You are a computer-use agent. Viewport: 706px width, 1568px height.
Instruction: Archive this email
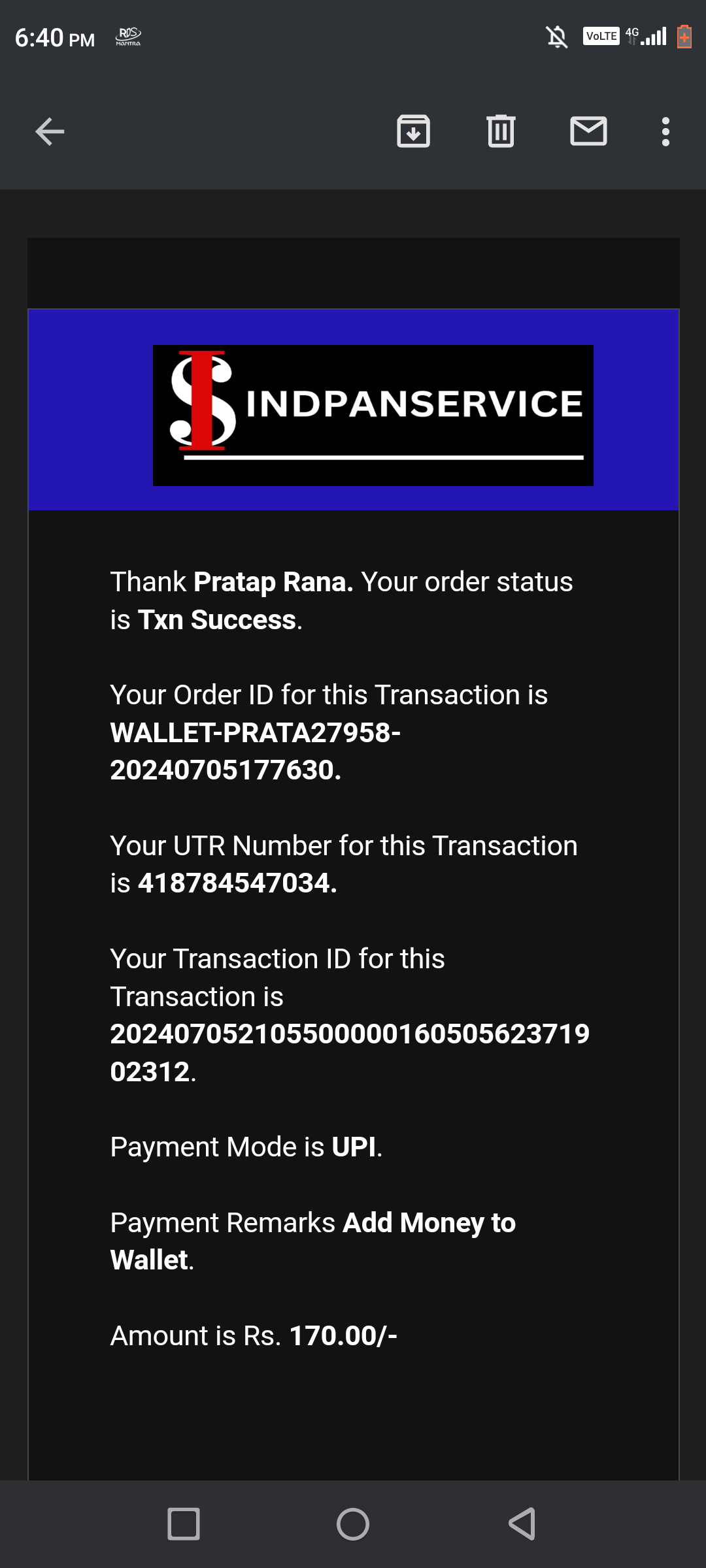413,132
